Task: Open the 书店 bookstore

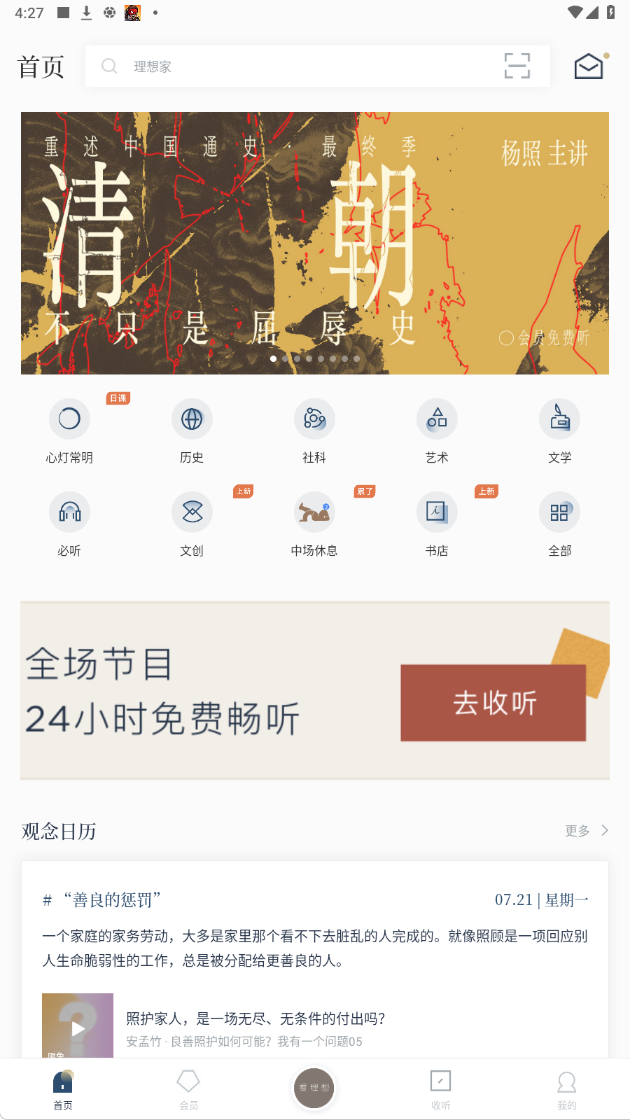Action: pos(437,523)
